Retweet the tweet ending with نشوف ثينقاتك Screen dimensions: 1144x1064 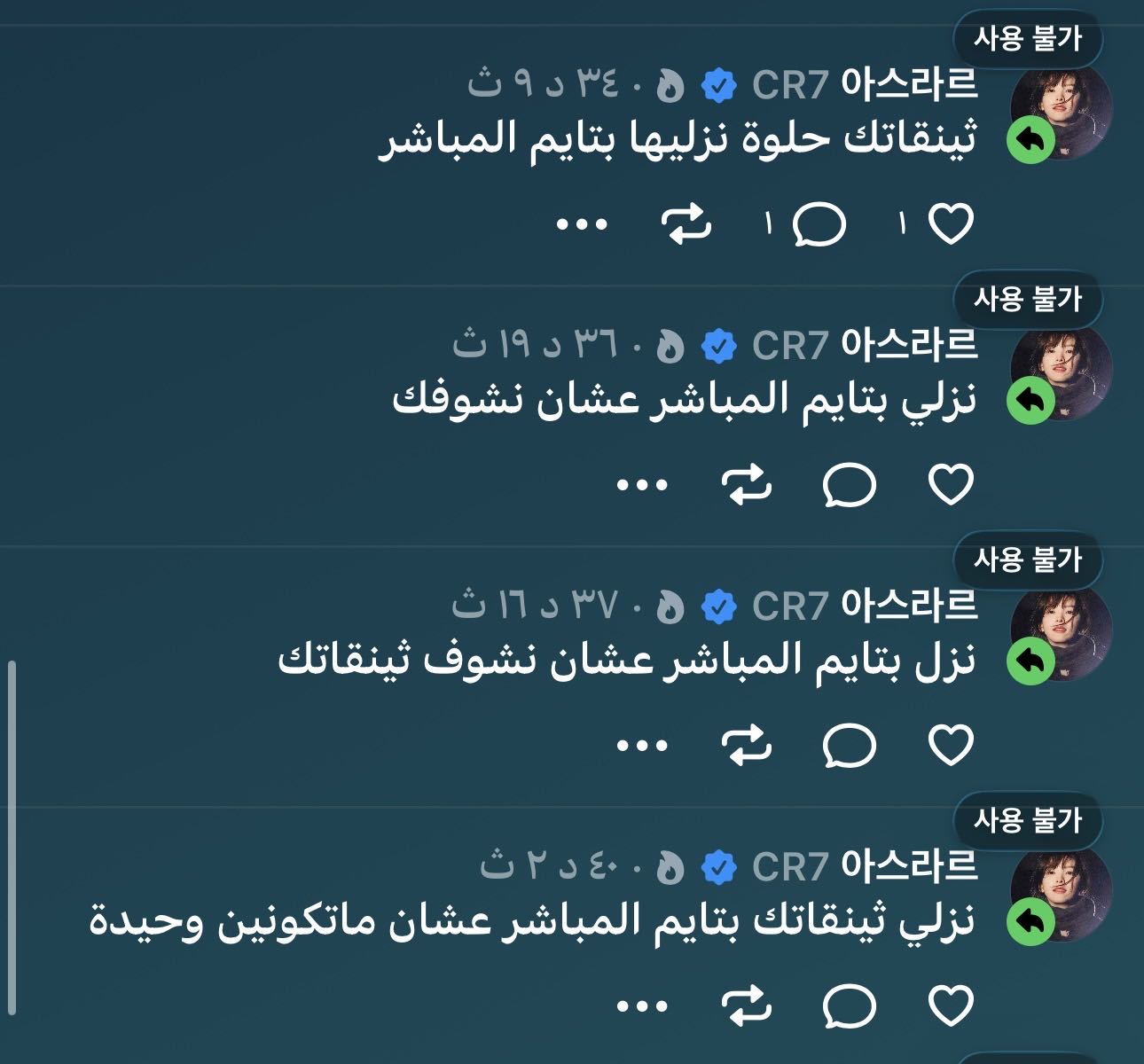747,746
